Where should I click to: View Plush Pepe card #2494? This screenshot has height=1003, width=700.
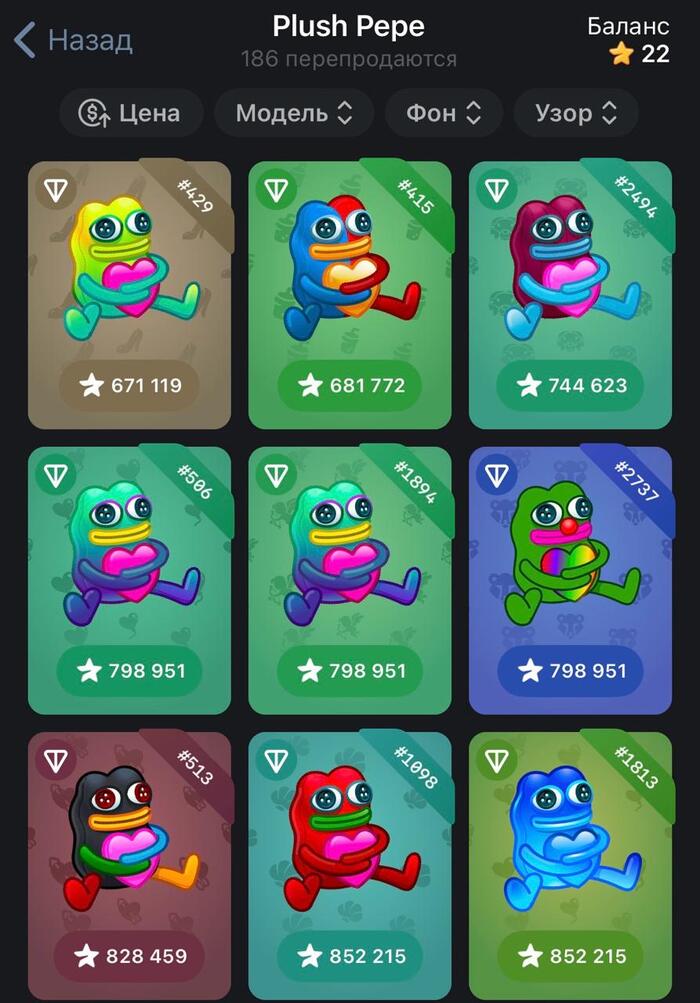[x=570, y=280]
